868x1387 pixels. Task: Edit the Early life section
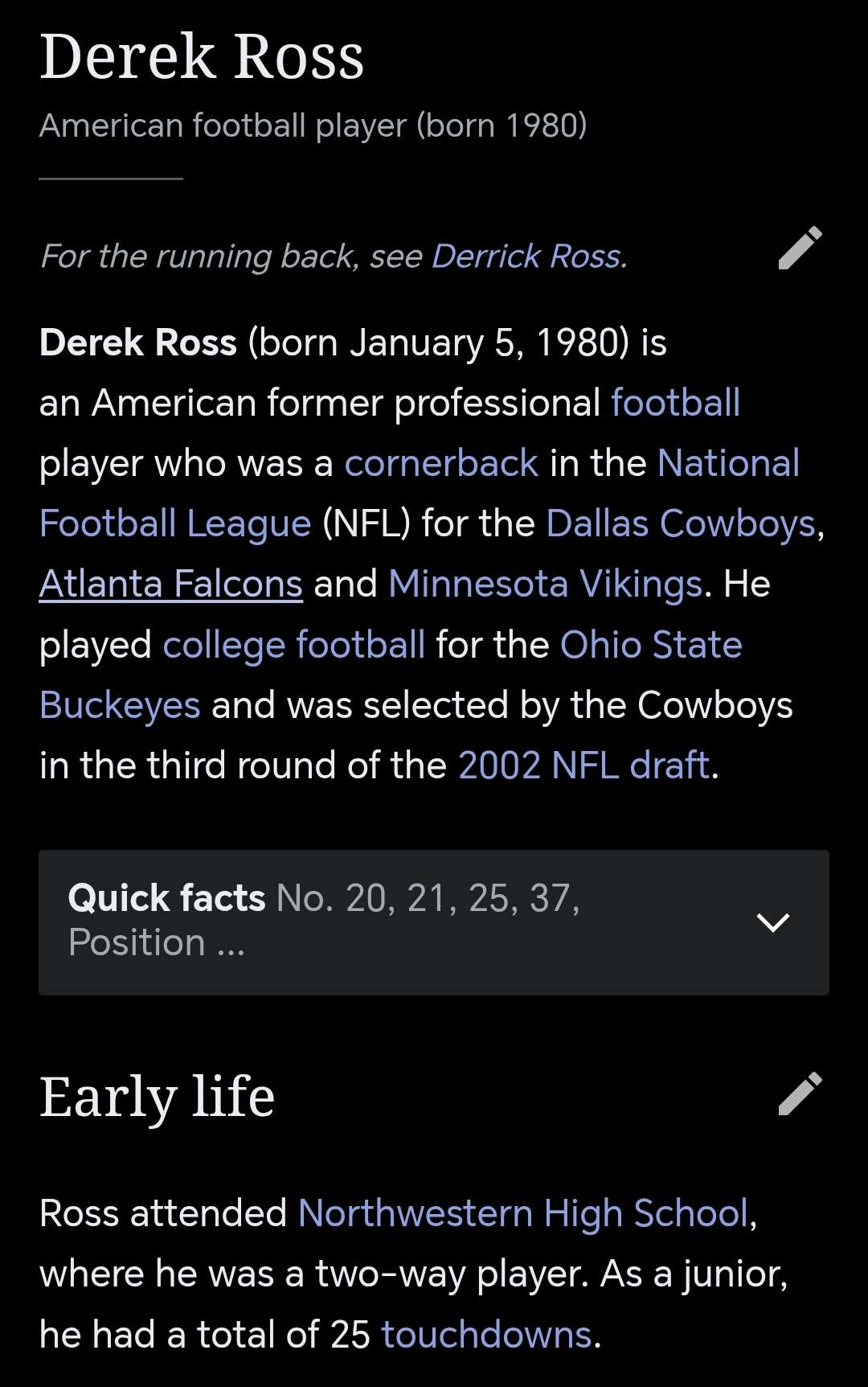click(800, 1094)
